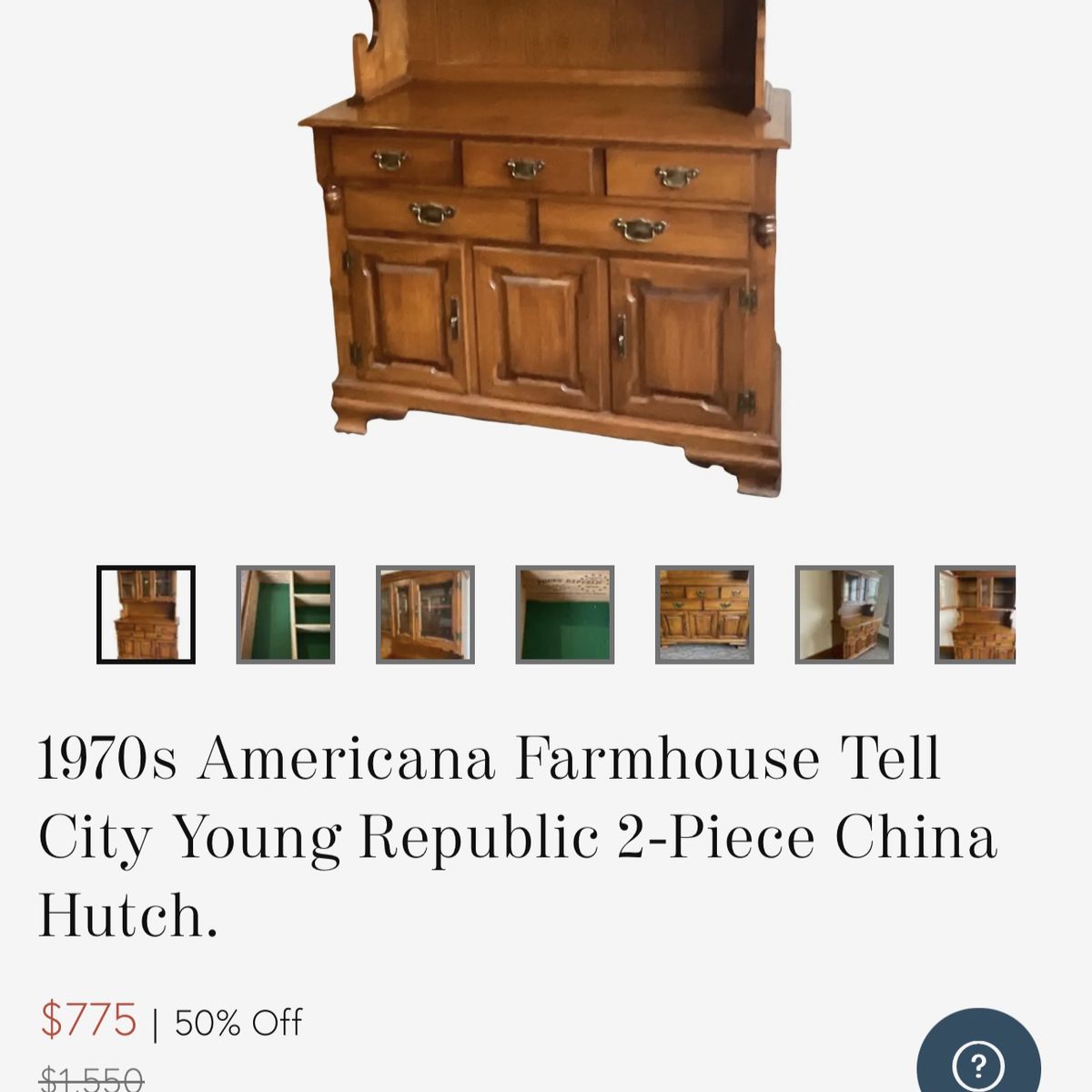View thumbnail showing green-lined interior shelves

tap(286, 615)
